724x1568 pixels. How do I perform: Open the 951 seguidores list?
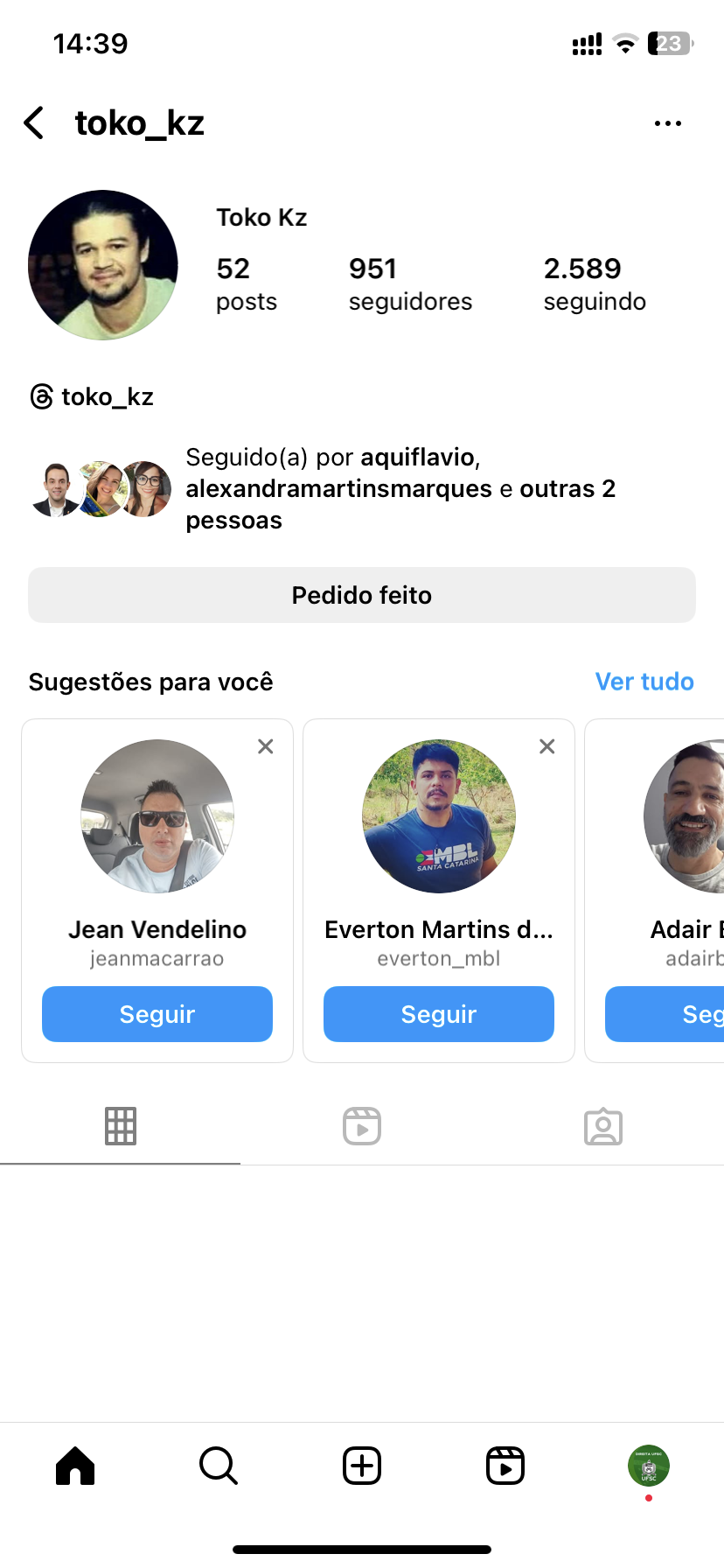click(x=409, y=283)
